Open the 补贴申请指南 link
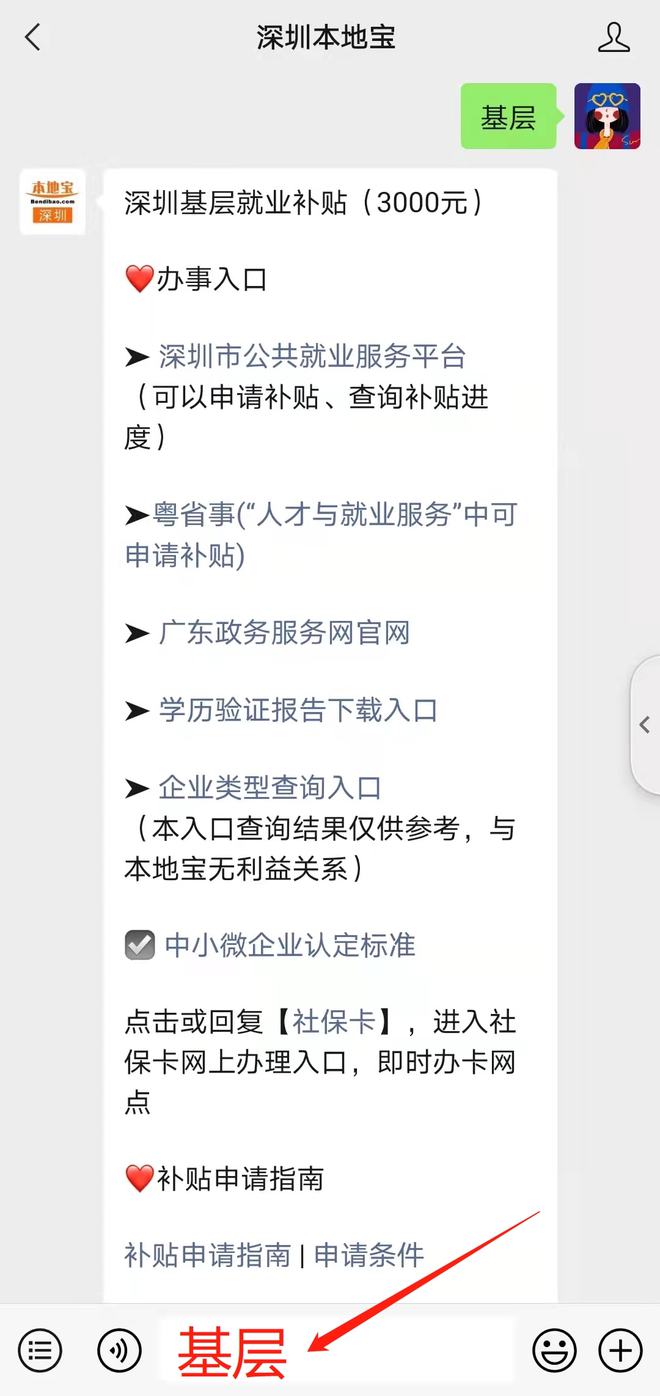Viewport: 660px width, 1396px height. pyautogui.click(x=207, y=1255)
